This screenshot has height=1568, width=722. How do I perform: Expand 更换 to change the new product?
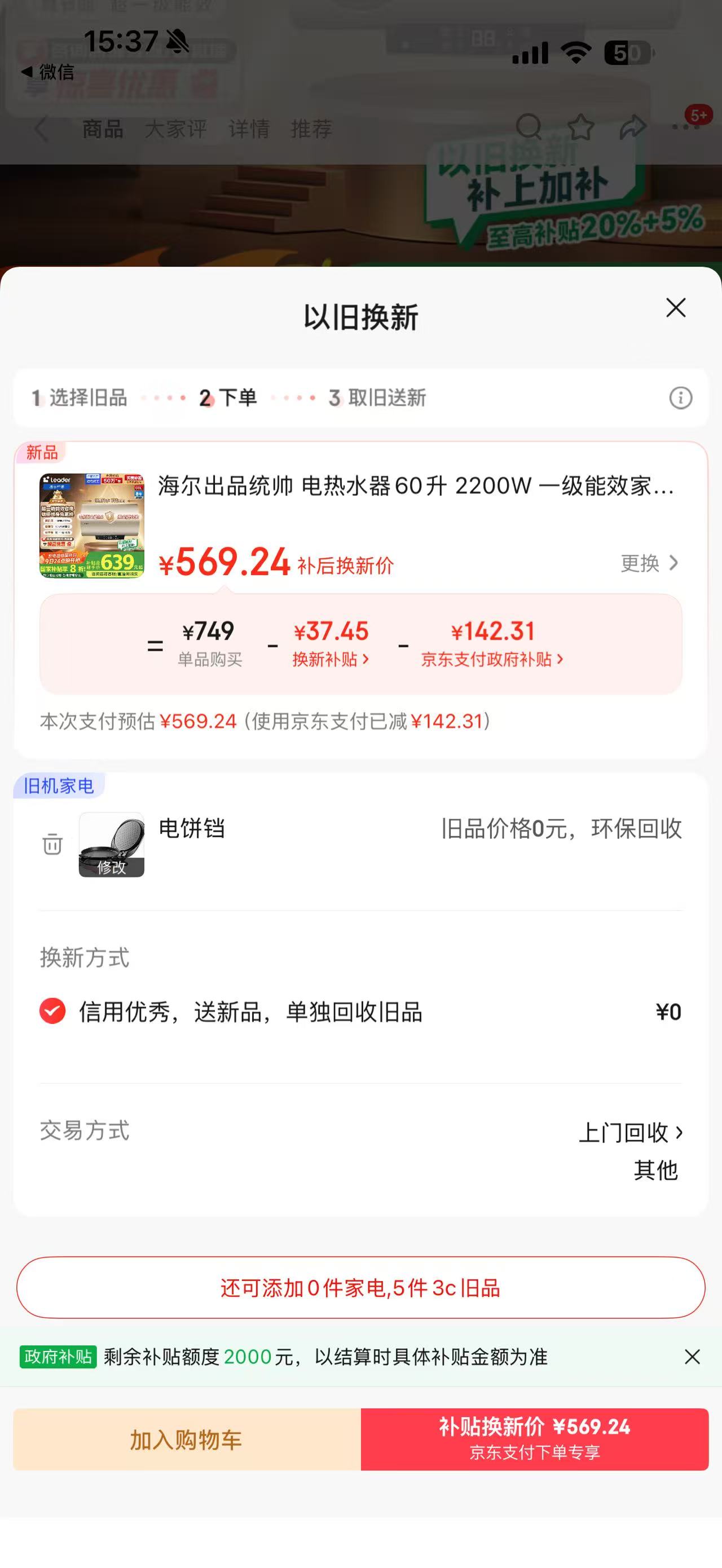pos(648,564)
